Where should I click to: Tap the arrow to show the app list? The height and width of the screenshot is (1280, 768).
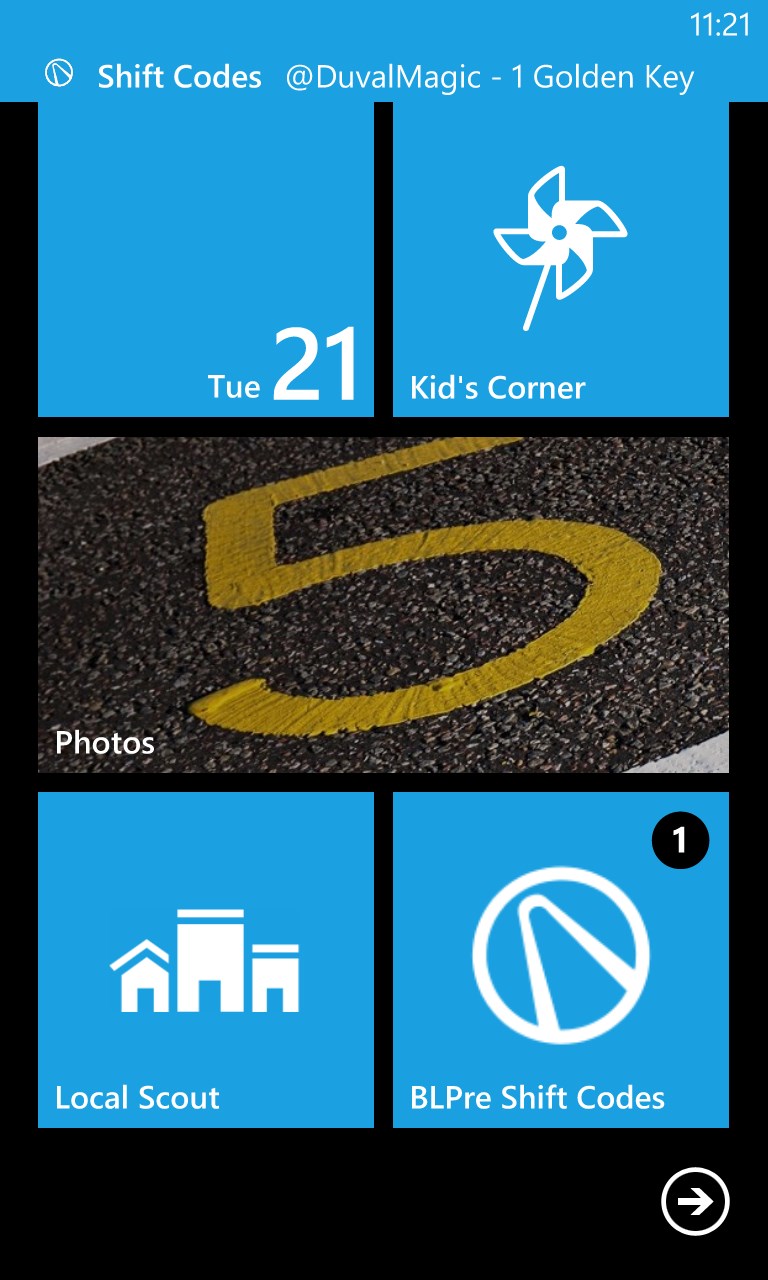(695, 1201)
